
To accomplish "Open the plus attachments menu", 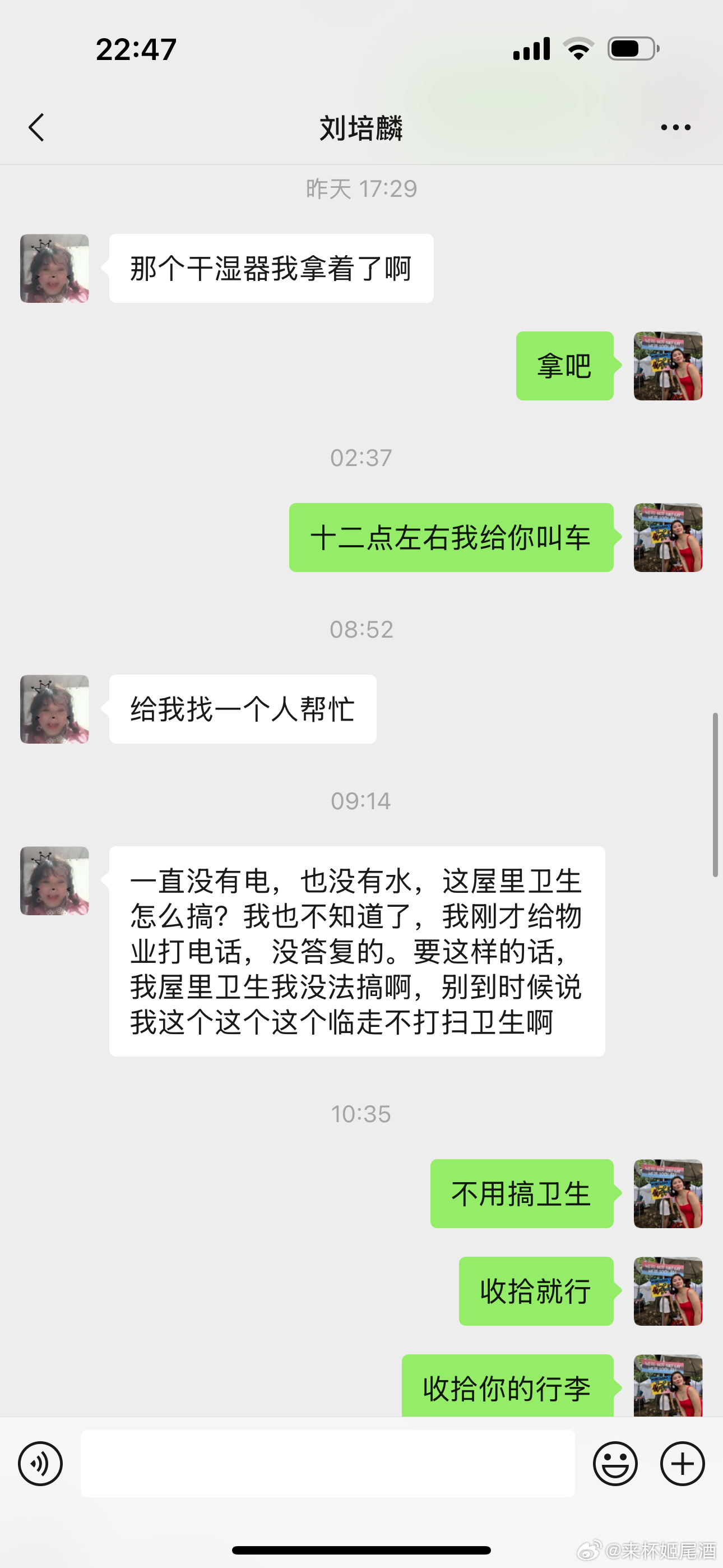I will click(x=682, y=1463).
